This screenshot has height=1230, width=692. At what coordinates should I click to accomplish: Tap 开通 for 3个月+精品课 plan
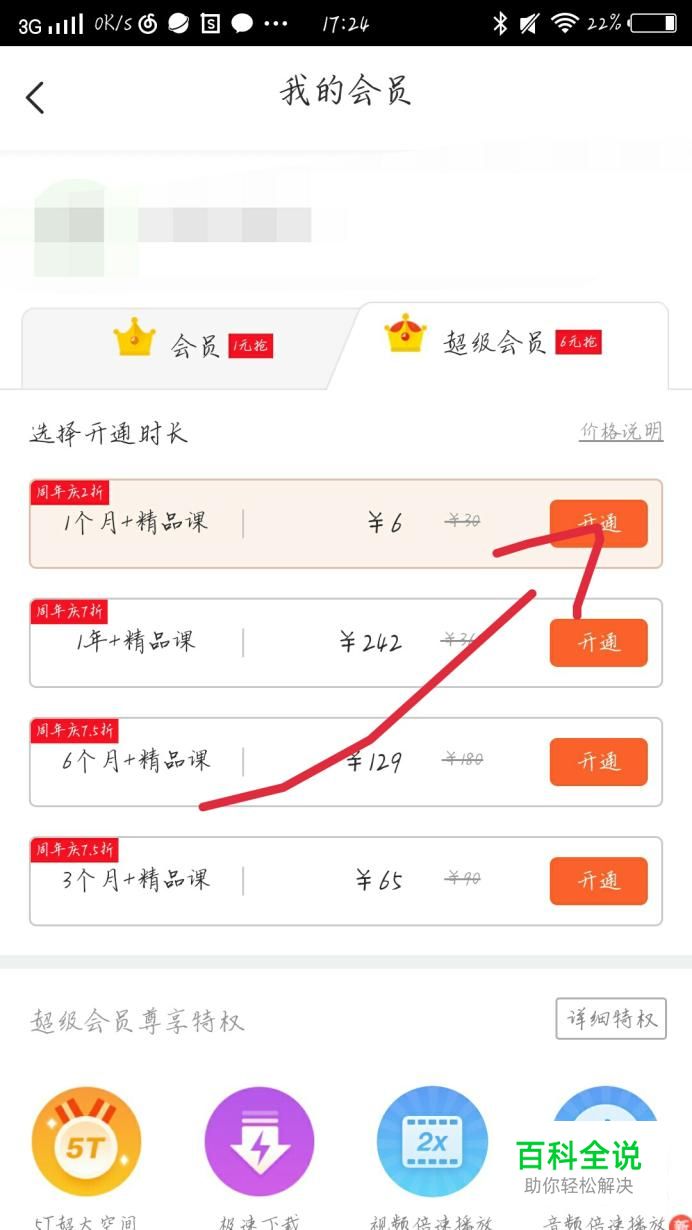pyautogui.click(x=598, y=880)
